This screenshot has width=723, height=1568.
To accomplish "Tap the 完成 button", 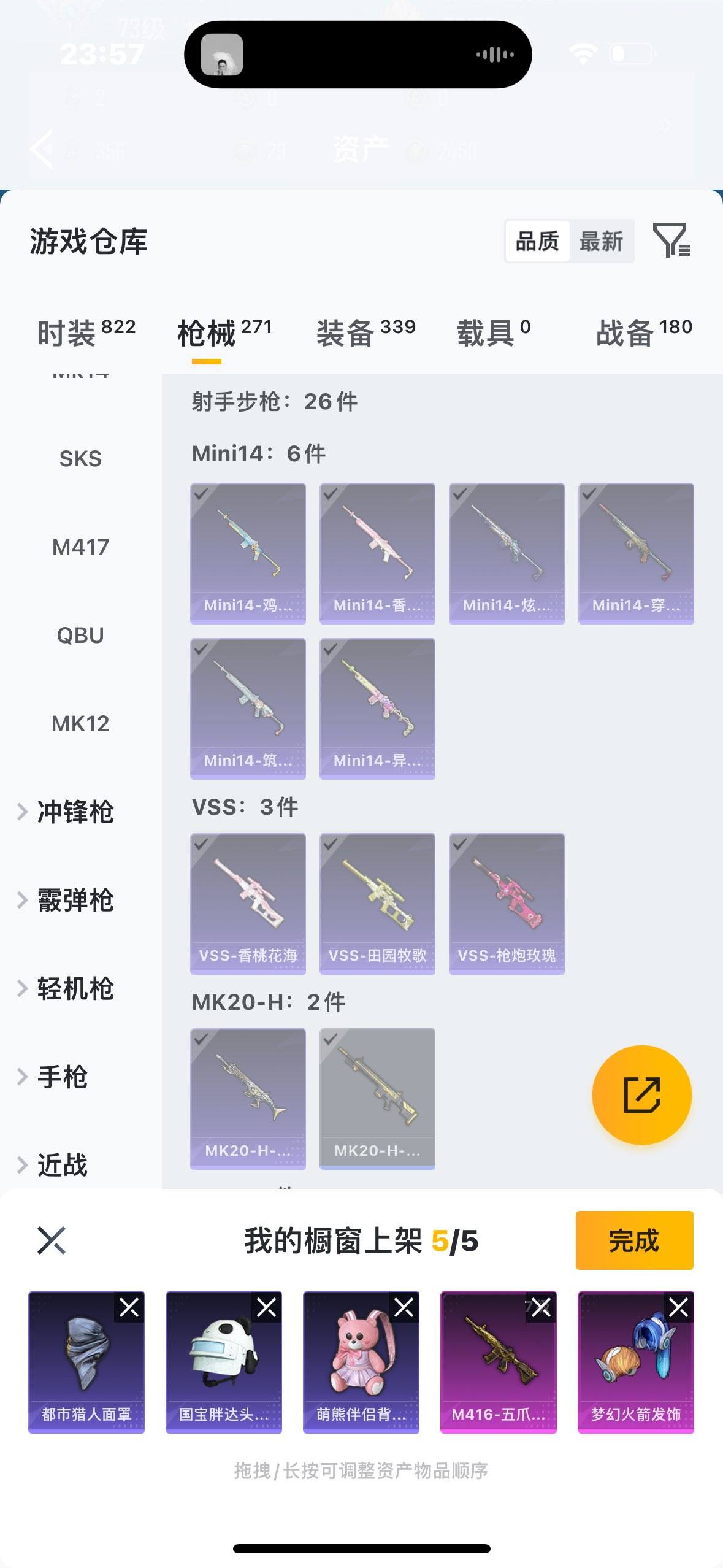I will pos(634,1241).
